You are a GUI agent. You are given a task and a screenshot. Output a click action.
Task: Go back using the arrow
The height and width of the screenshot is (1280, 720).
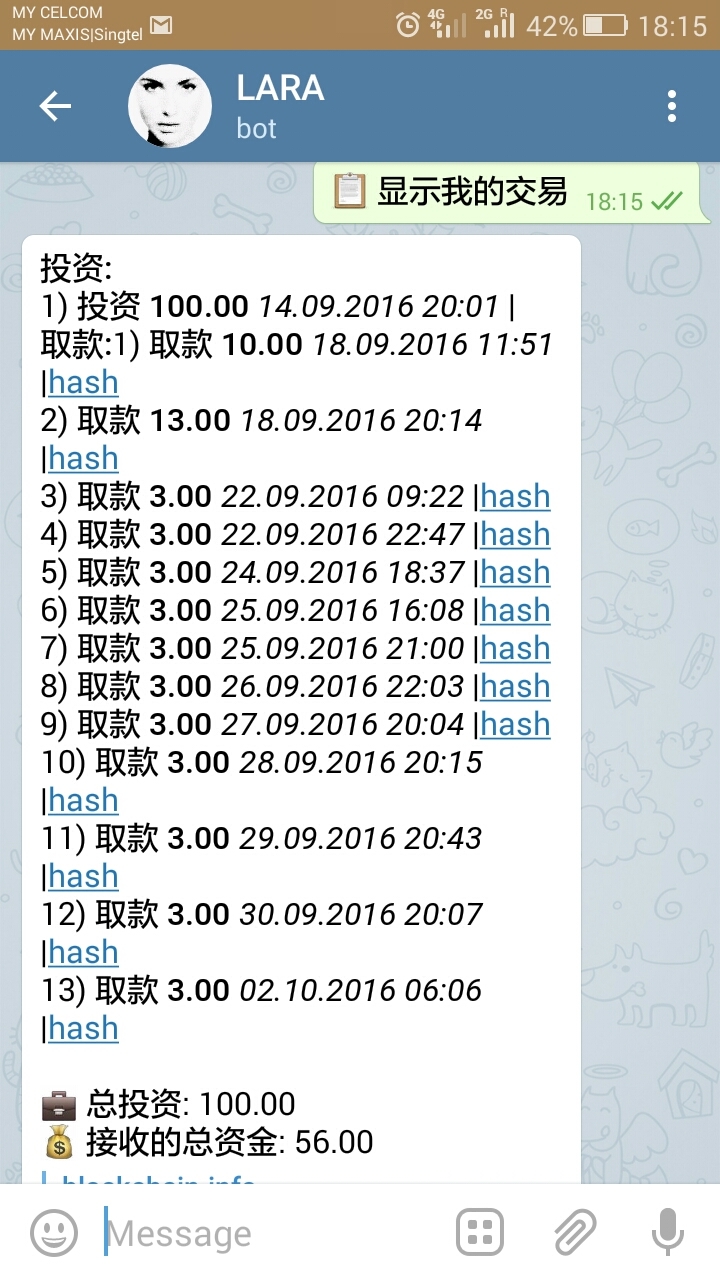click(x=55, y=106)
